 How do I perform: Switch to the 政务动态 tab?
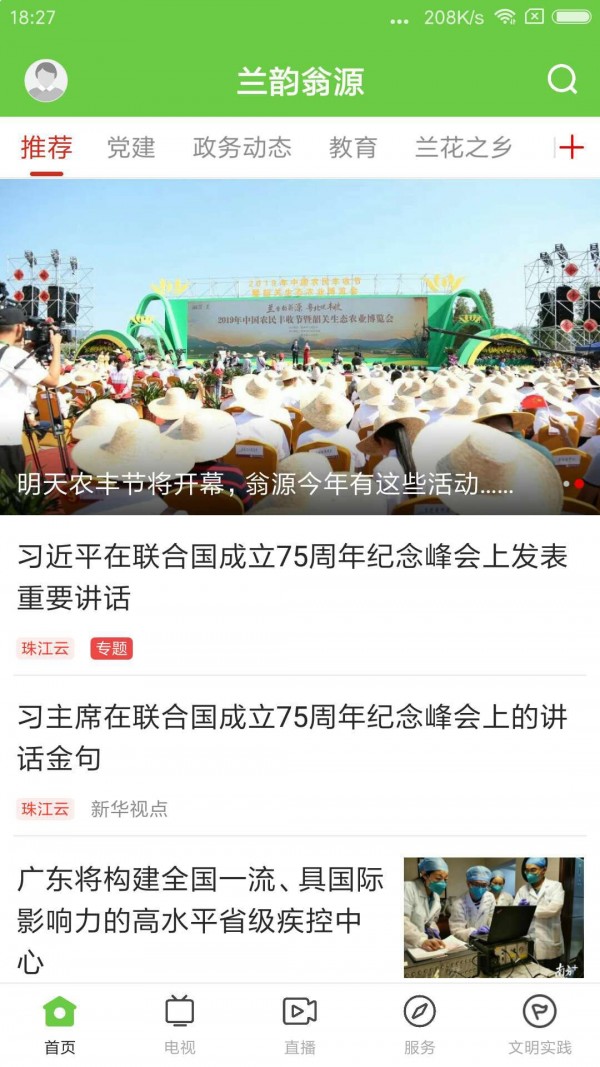(x=242, y=148)
